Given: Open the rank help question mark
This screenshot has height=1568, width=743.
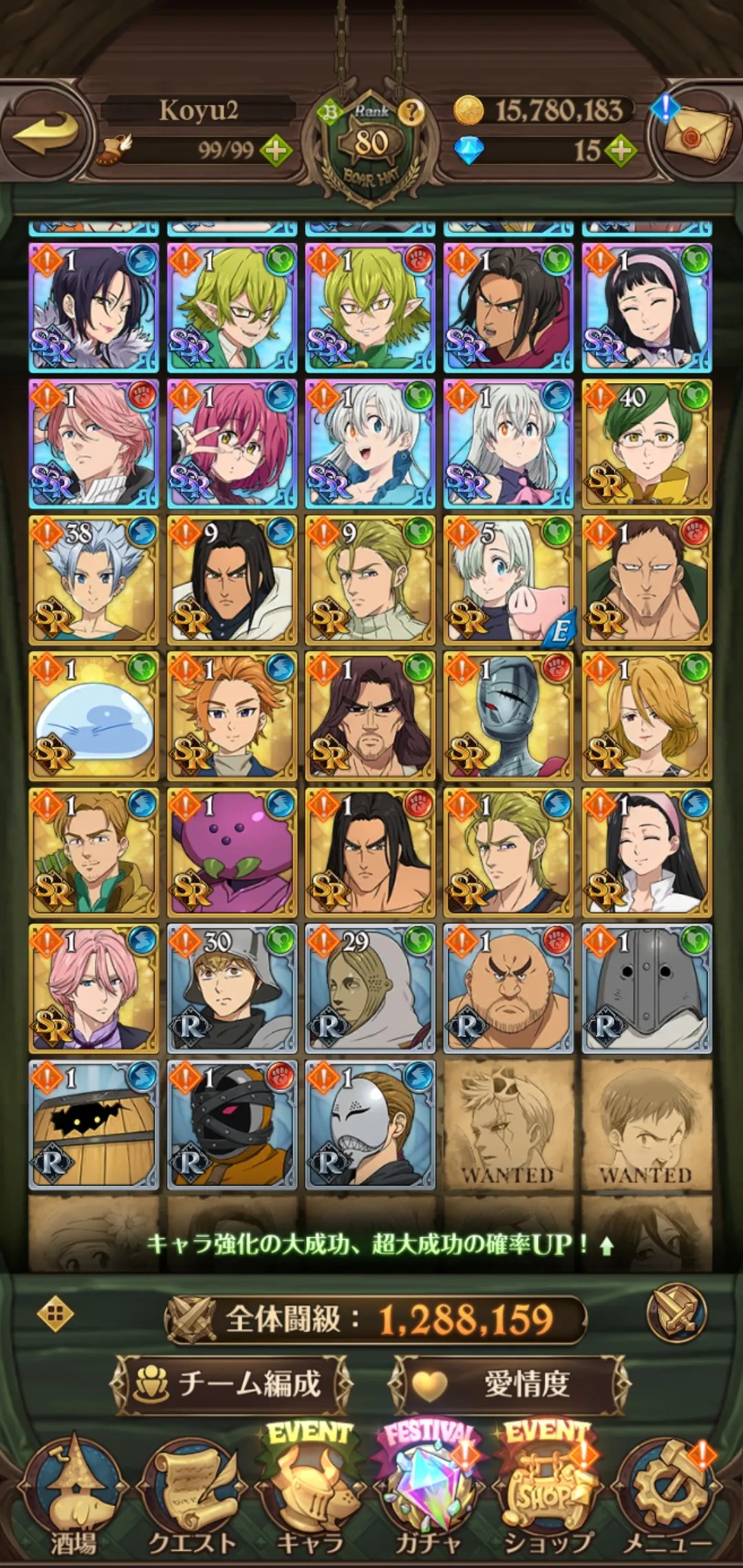Looking at the screenshot, I should (411, 111).
